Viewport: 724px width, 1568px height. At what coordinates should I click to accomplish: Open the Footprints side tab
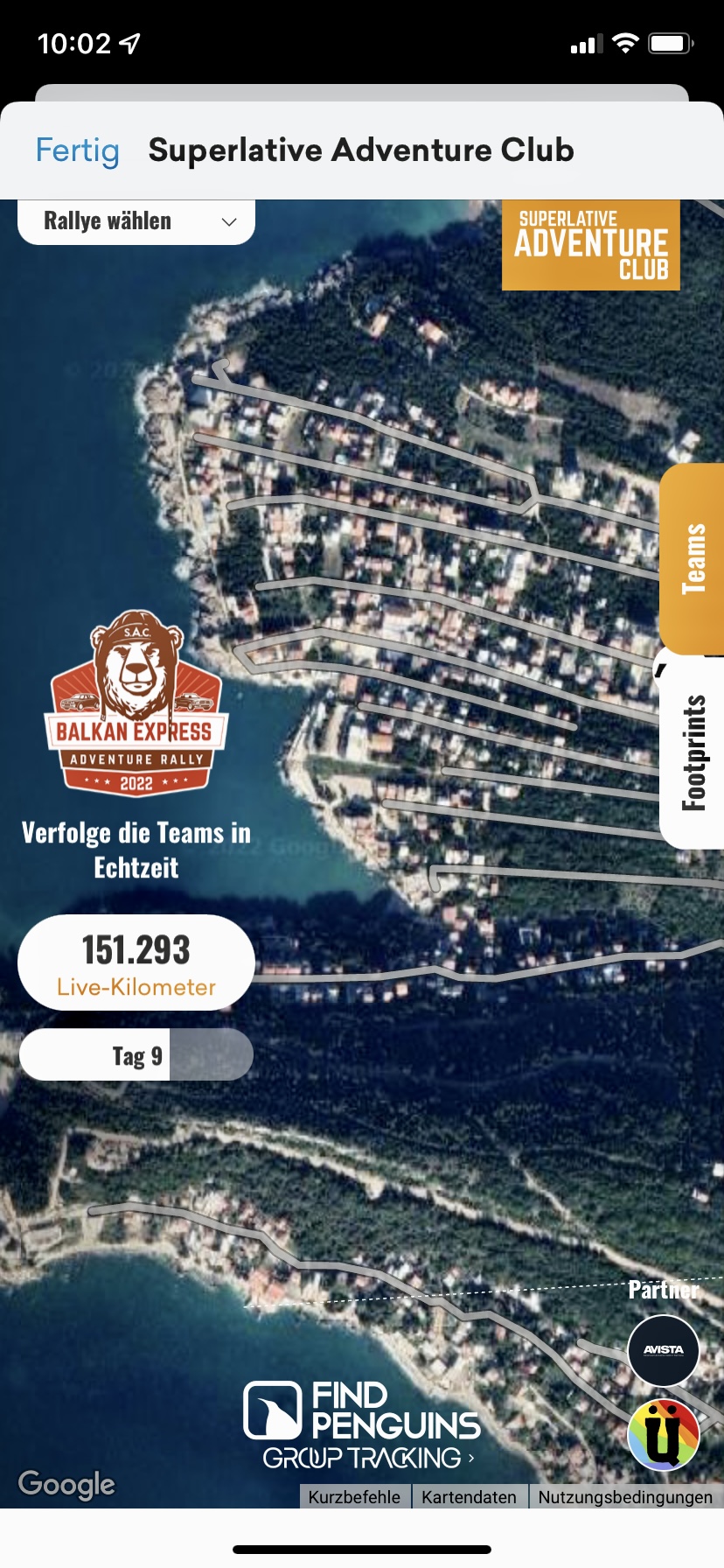[x=693, y=752]
